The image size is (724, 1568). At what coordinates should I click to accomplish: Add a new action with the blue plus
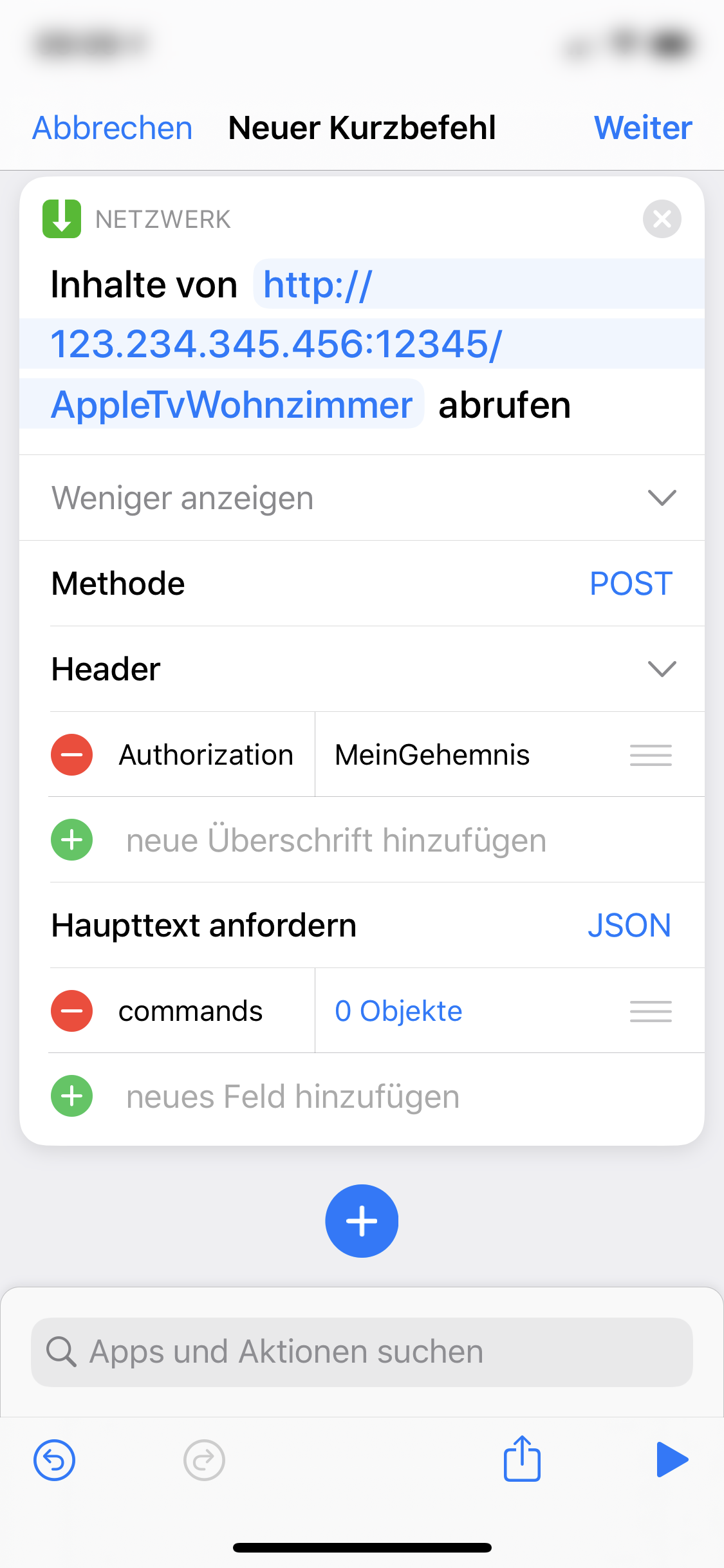click(362, 1220)
